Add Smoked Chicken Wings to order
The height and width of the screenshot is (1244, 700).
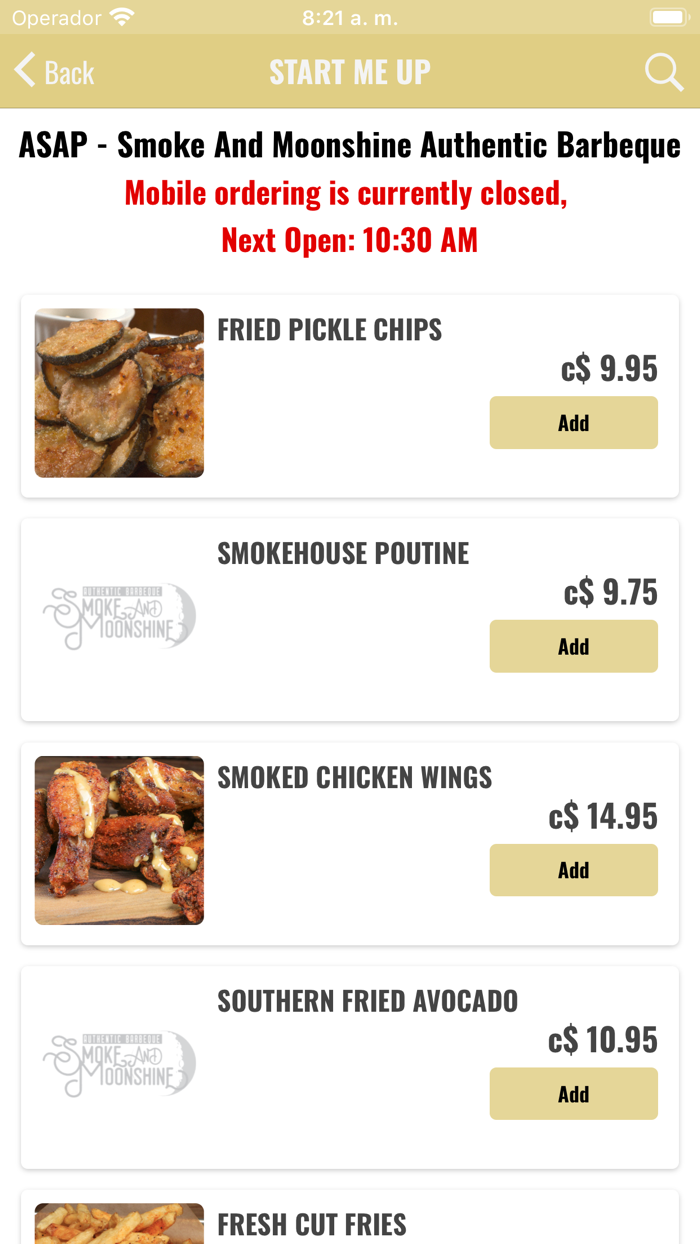573,871
